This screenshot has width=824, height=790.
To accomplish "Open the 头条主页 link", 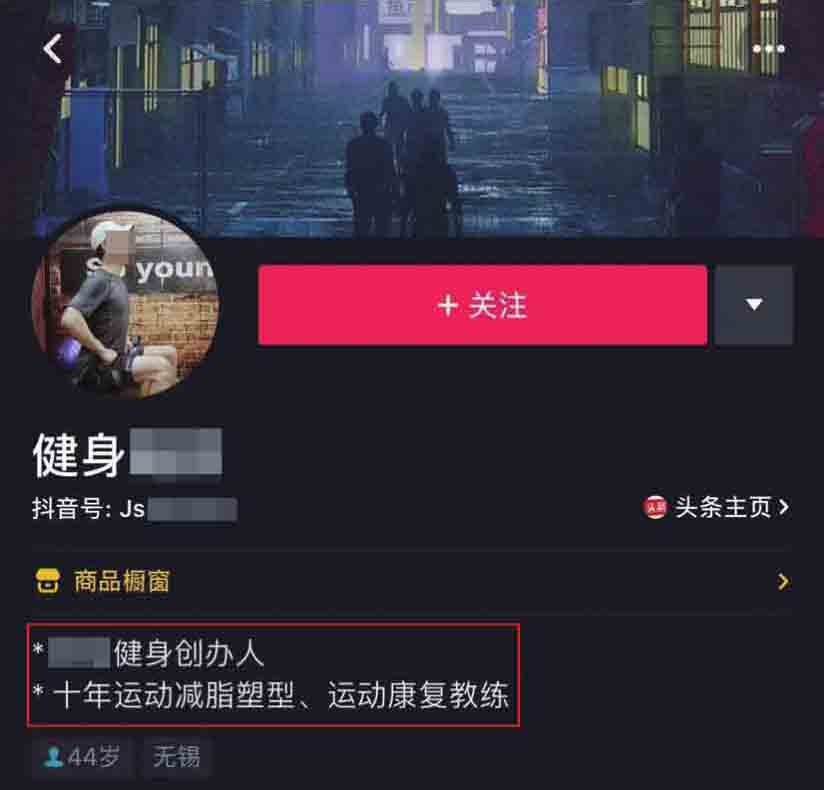I will pos(716,507).
